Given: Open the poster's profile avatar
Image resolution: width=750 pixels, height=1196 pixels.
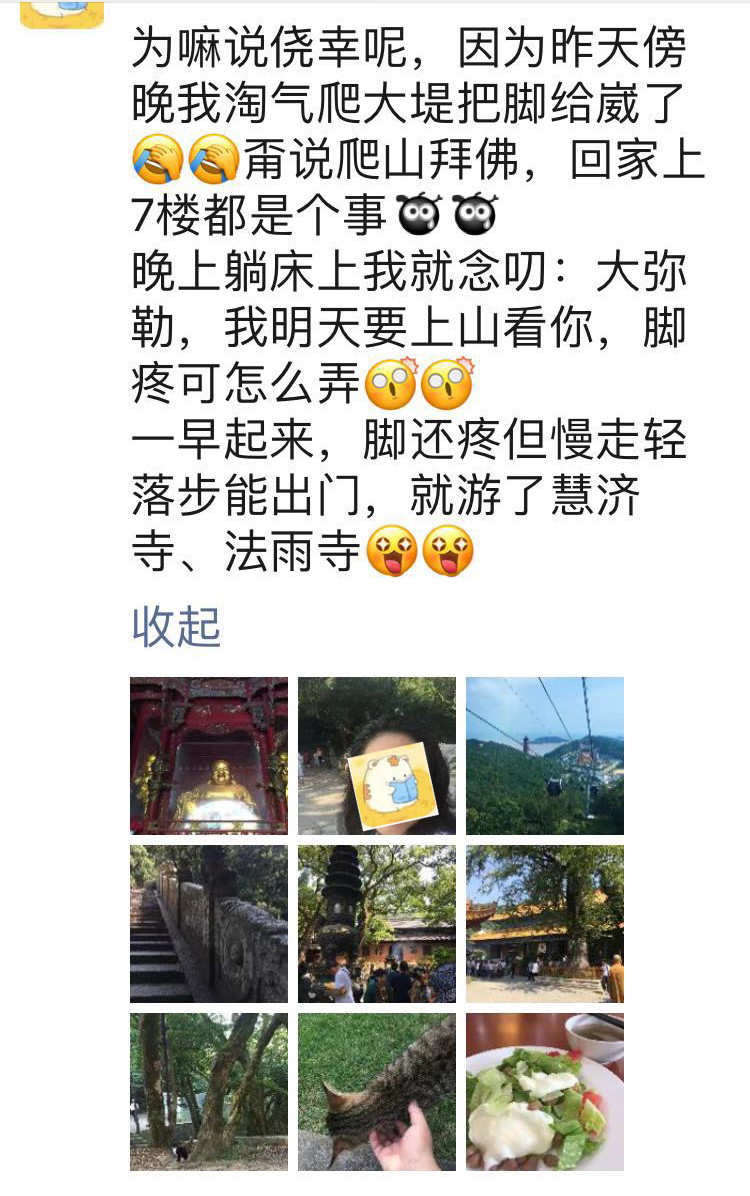Looking at the screenshot, I should [62, 12].
